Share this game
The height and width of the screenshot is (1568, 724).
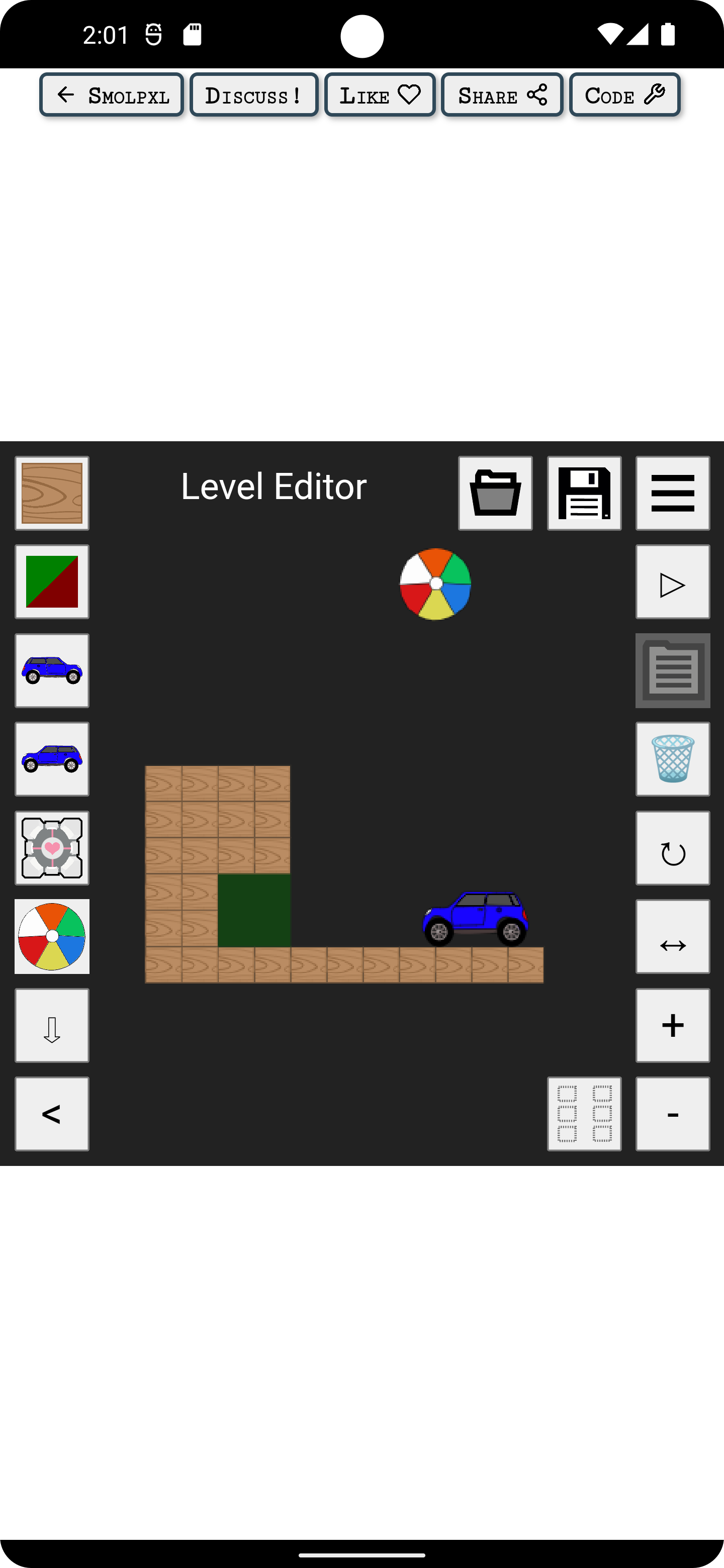pyautogui.click(x=502, y=95)
